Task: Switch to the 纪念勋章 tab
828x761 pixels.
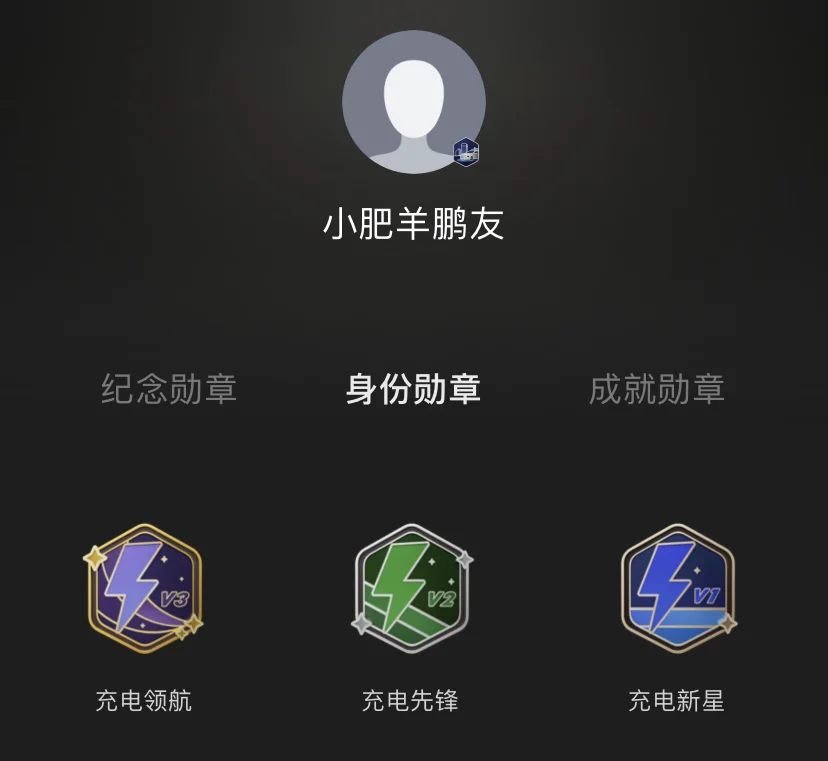Action: tap(169, 388)
